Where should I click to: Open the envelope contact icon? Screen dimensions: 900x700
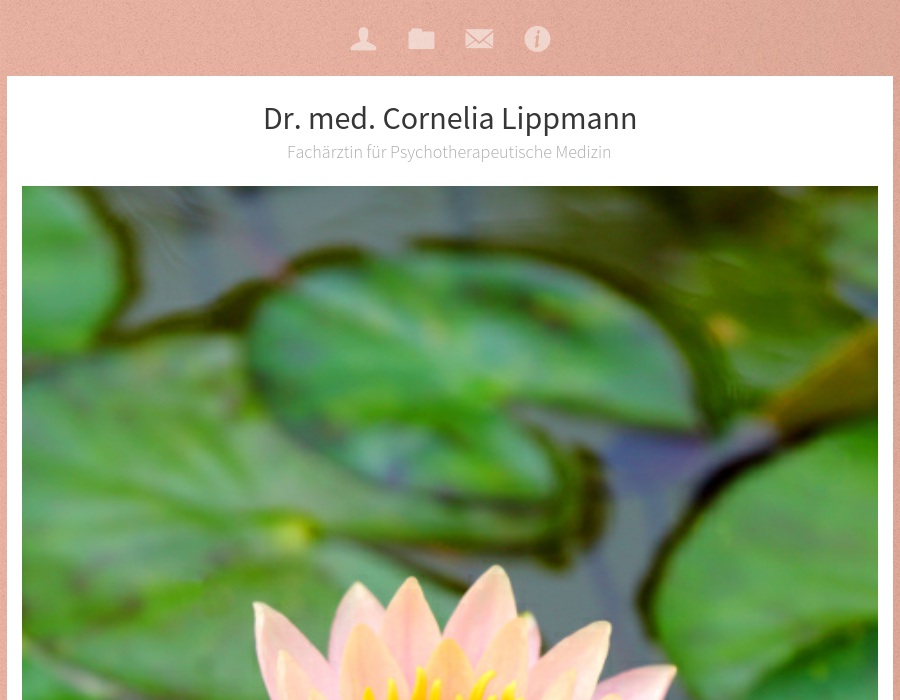click(479, 39)
